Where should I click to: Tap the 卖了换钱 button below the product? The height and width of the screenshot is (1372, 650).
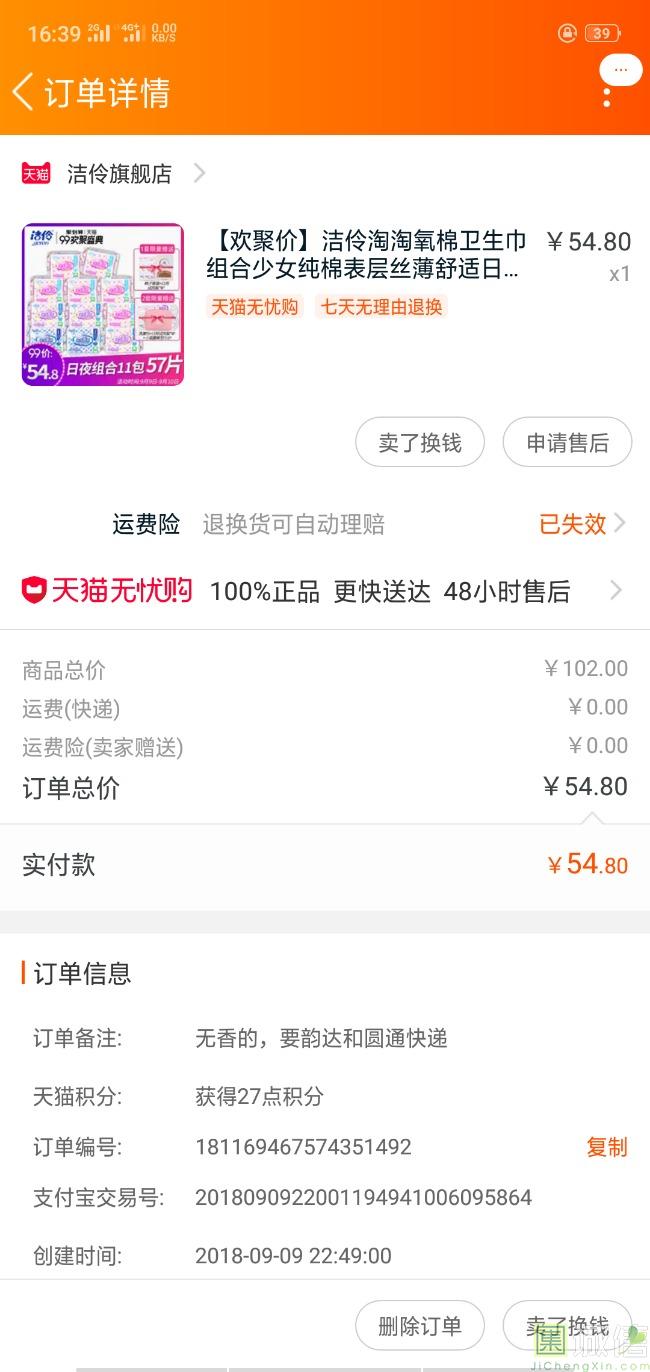click(x=420, y=443)
